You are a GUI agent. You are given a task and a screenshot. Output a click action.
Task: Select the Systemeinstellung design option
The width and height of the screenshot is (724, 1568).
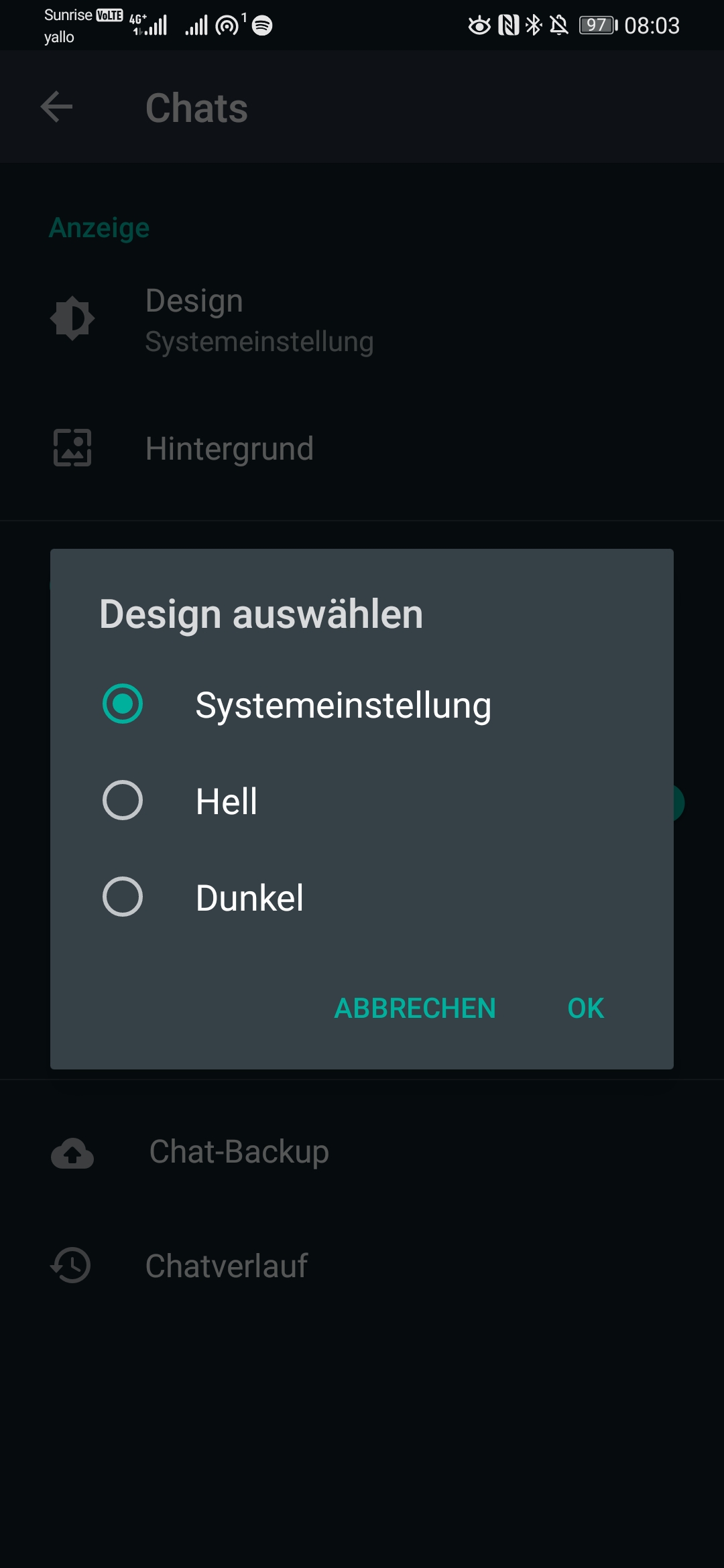(123, 704)
